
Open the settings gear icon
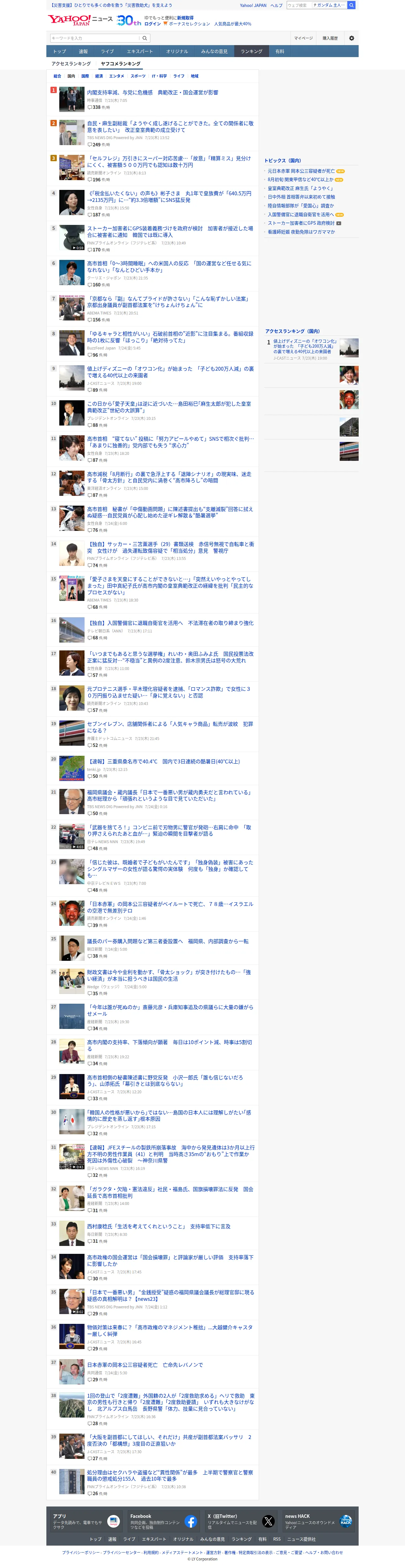[x=351, y=38]
